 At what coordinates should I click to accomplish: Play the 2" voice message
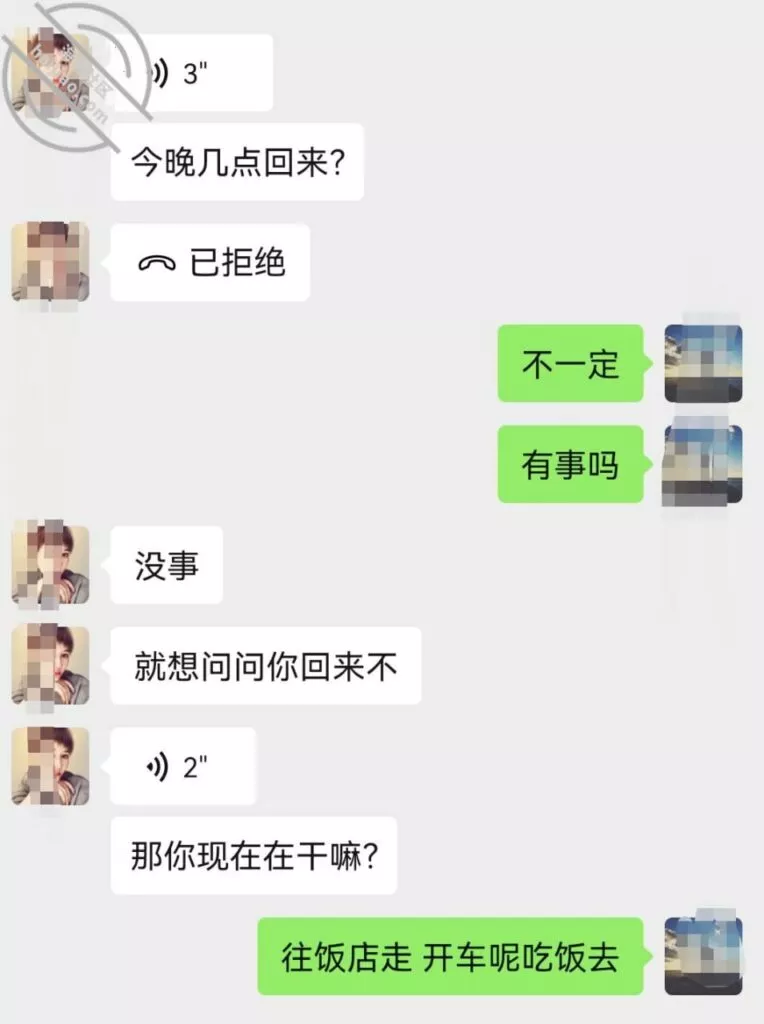[x=182, y=767]
